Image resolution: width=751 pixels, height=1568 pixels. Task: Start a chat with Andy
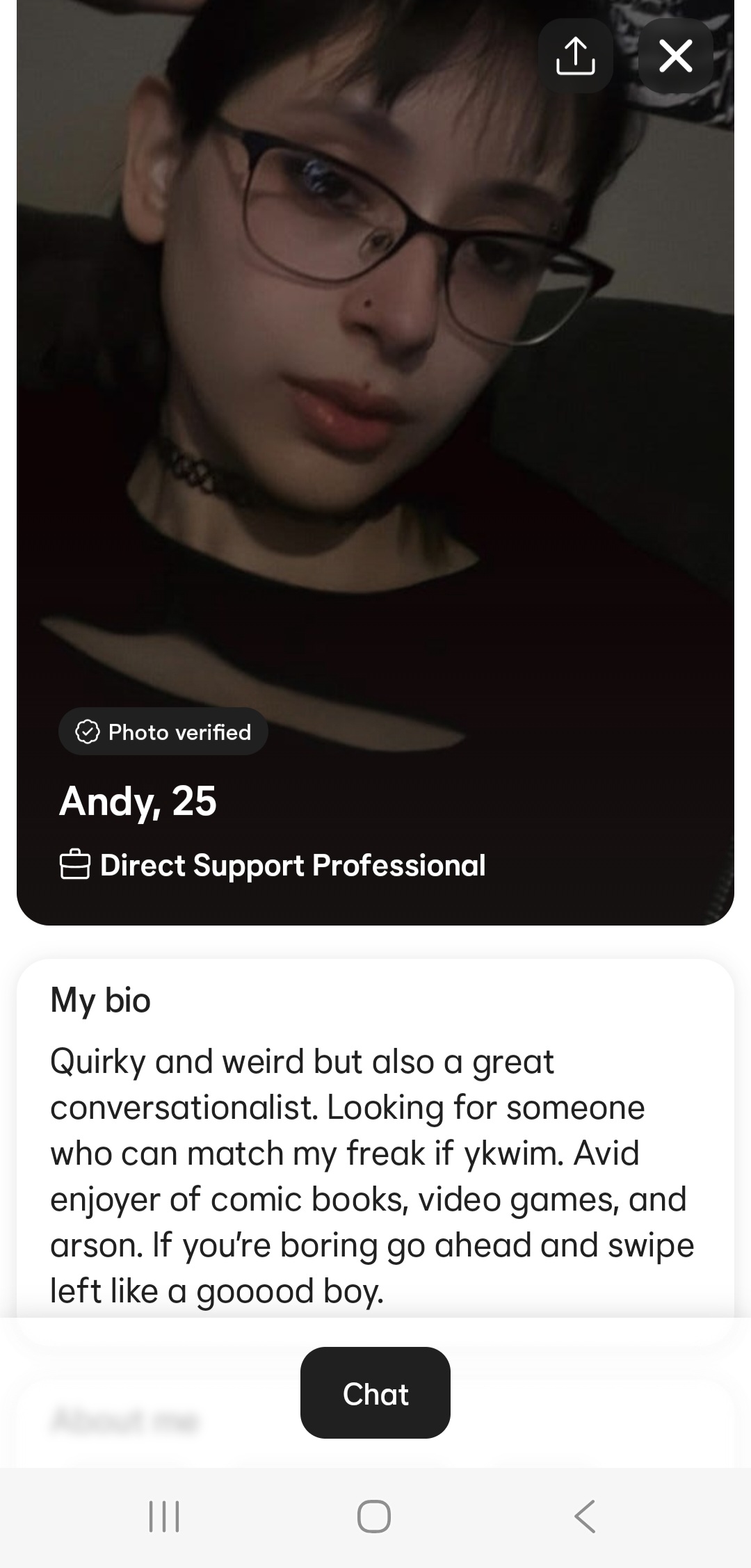click(375, 1393)
